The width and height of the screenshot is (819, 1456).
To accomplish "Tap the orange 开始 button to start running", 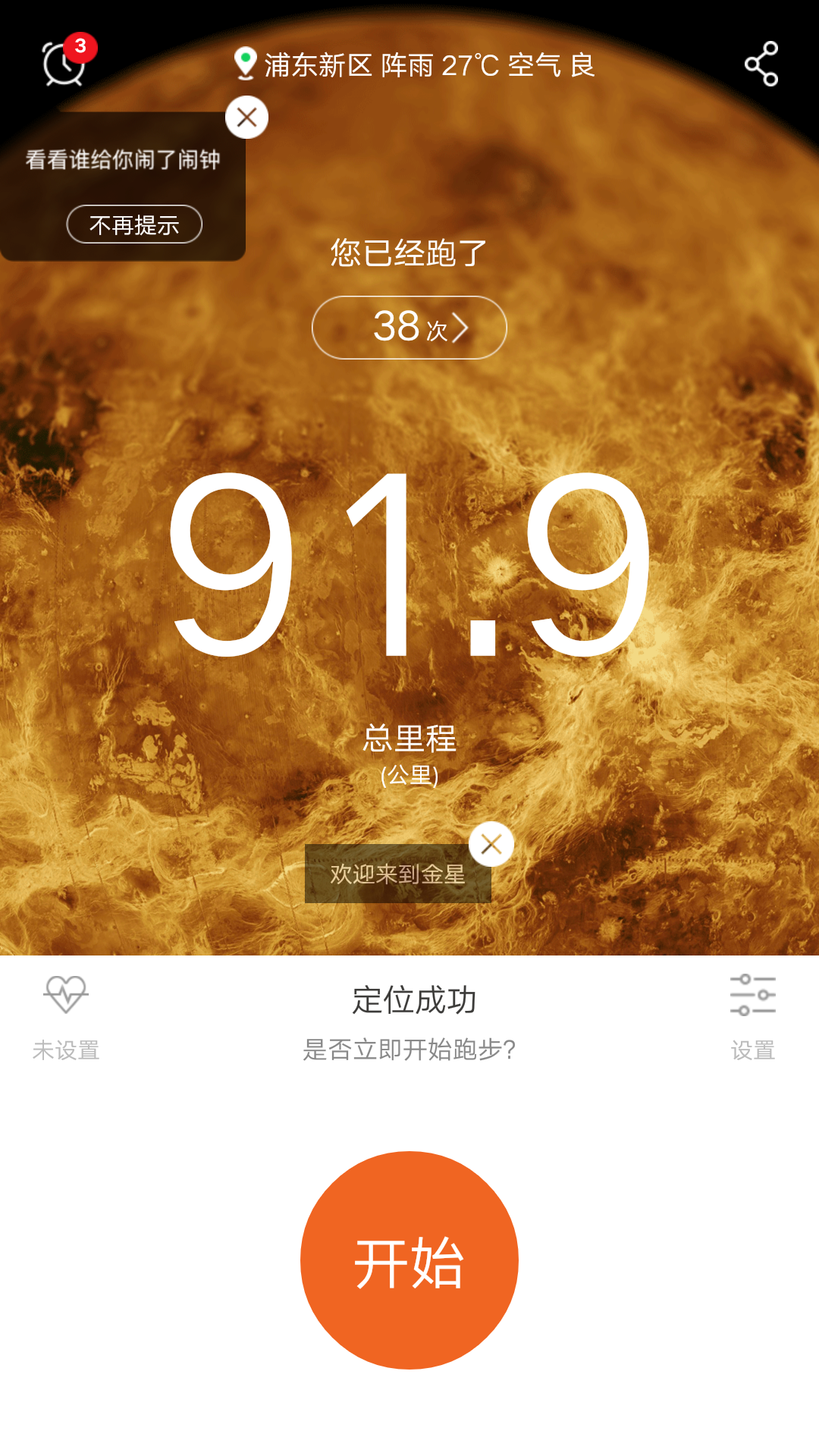I will click(x=409, y=1260).
